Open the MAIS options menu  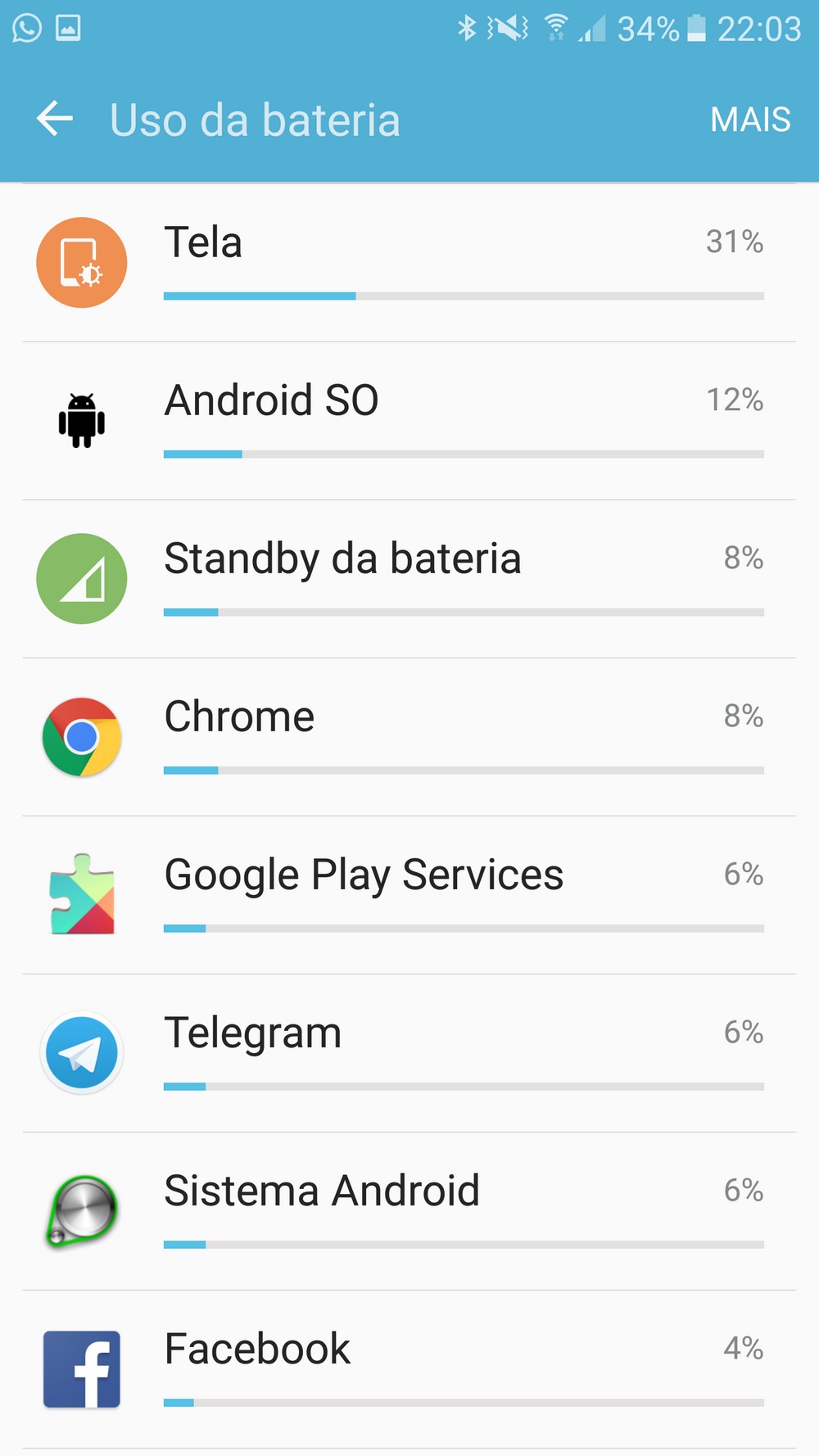pyautogui.click(x=749, y=120)
